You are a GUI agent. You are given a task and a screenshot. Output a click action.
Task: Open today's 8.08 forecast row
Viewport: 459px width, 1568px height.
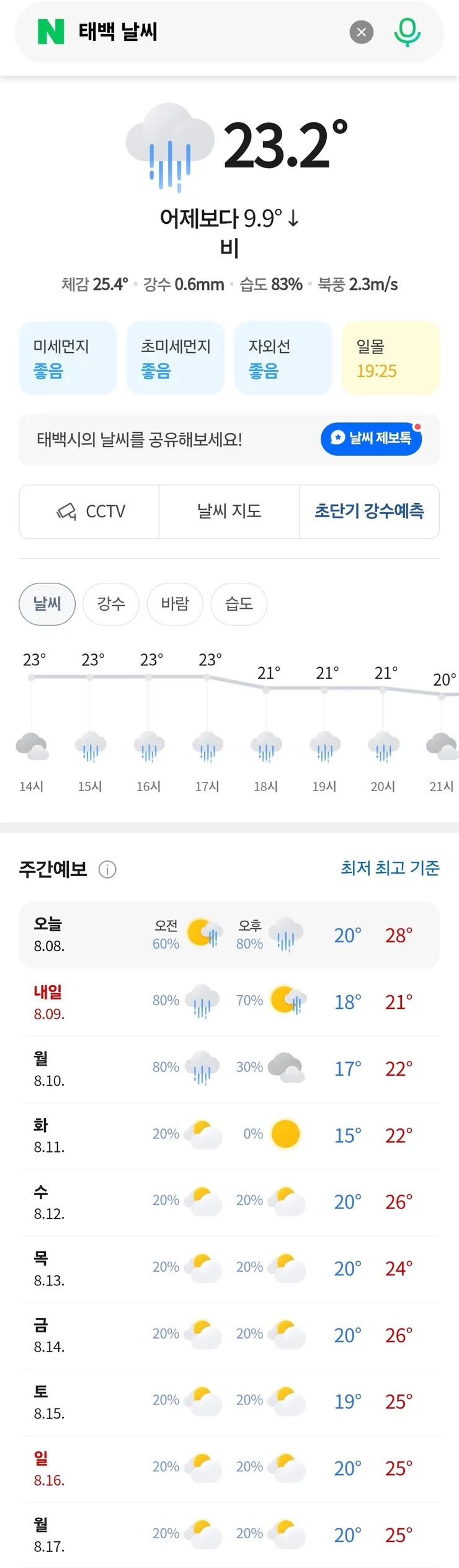[x=229, y=935]
